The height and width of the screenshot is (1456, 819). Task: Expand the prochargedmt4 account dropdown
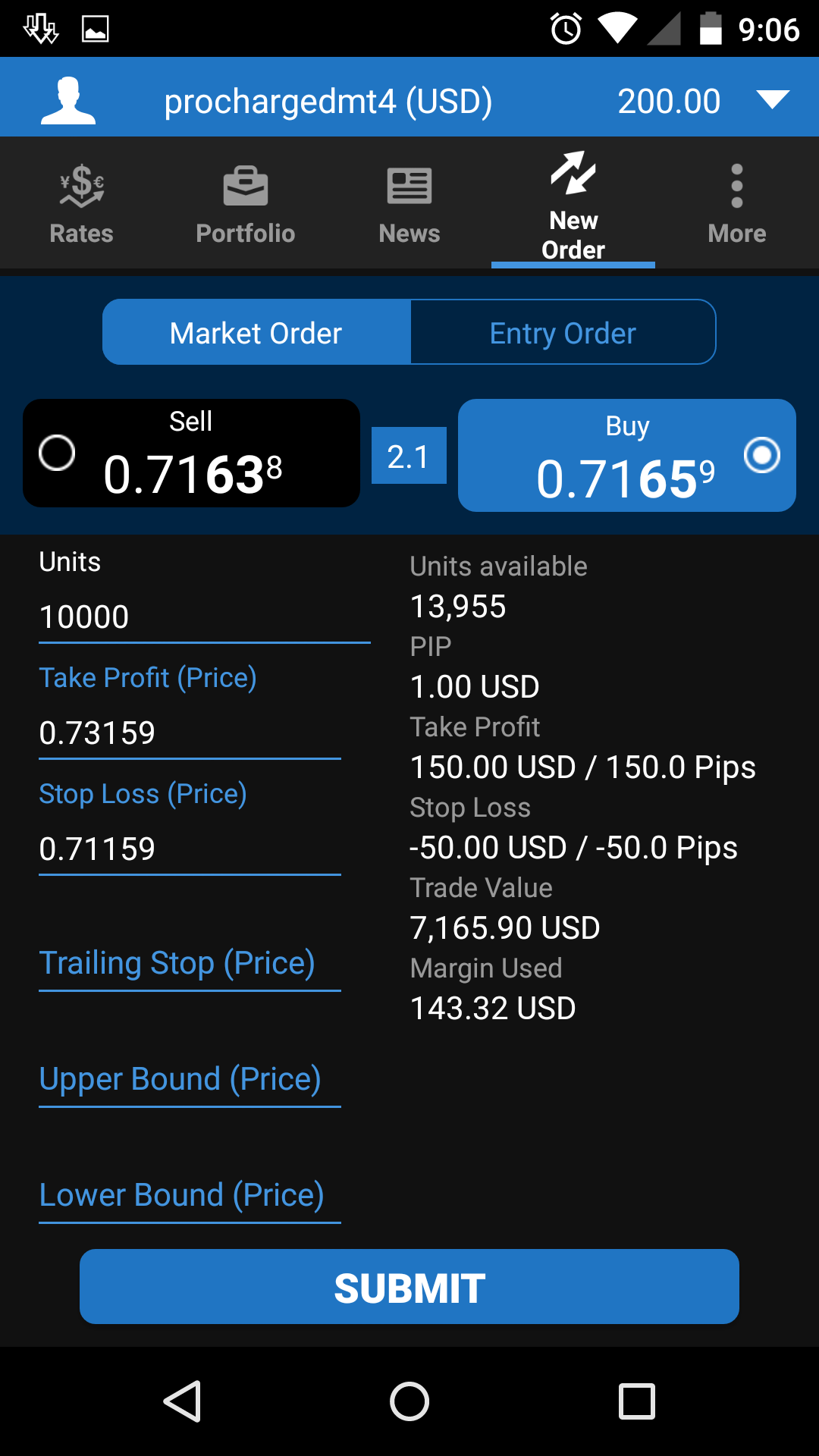[773, 99]
